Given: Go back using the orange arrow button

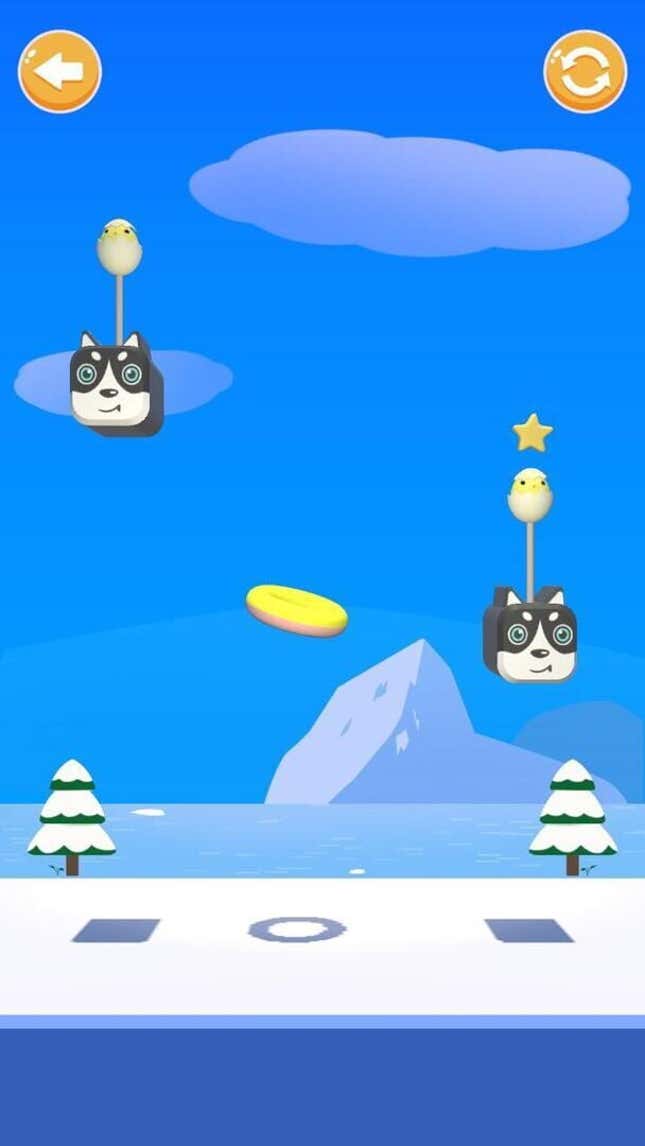Looking at the screenshot, I should tap(60, 71).
